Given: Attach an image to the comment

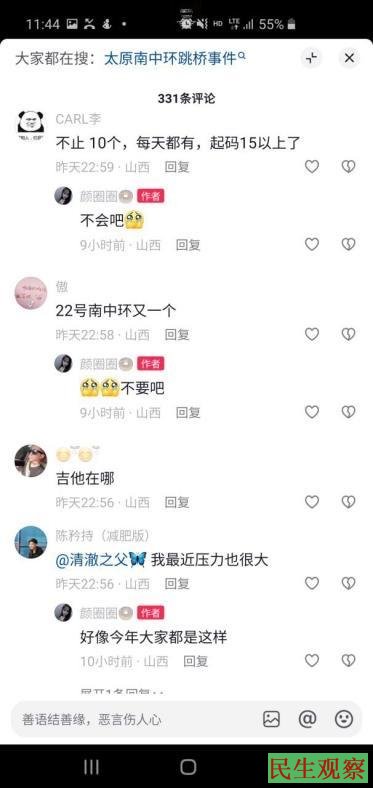Looking at the screenshot, I should 271,720.
